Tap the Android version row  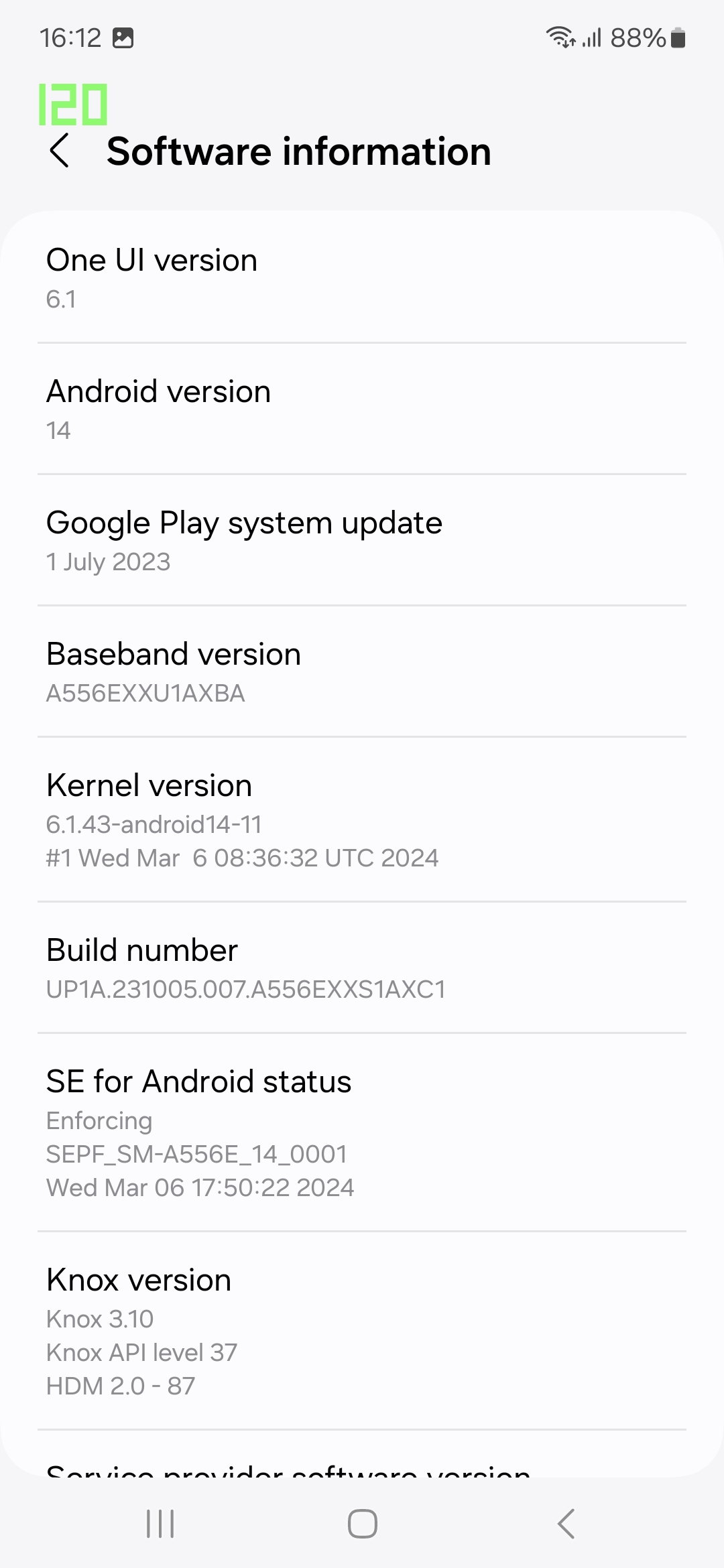(362, 409)
